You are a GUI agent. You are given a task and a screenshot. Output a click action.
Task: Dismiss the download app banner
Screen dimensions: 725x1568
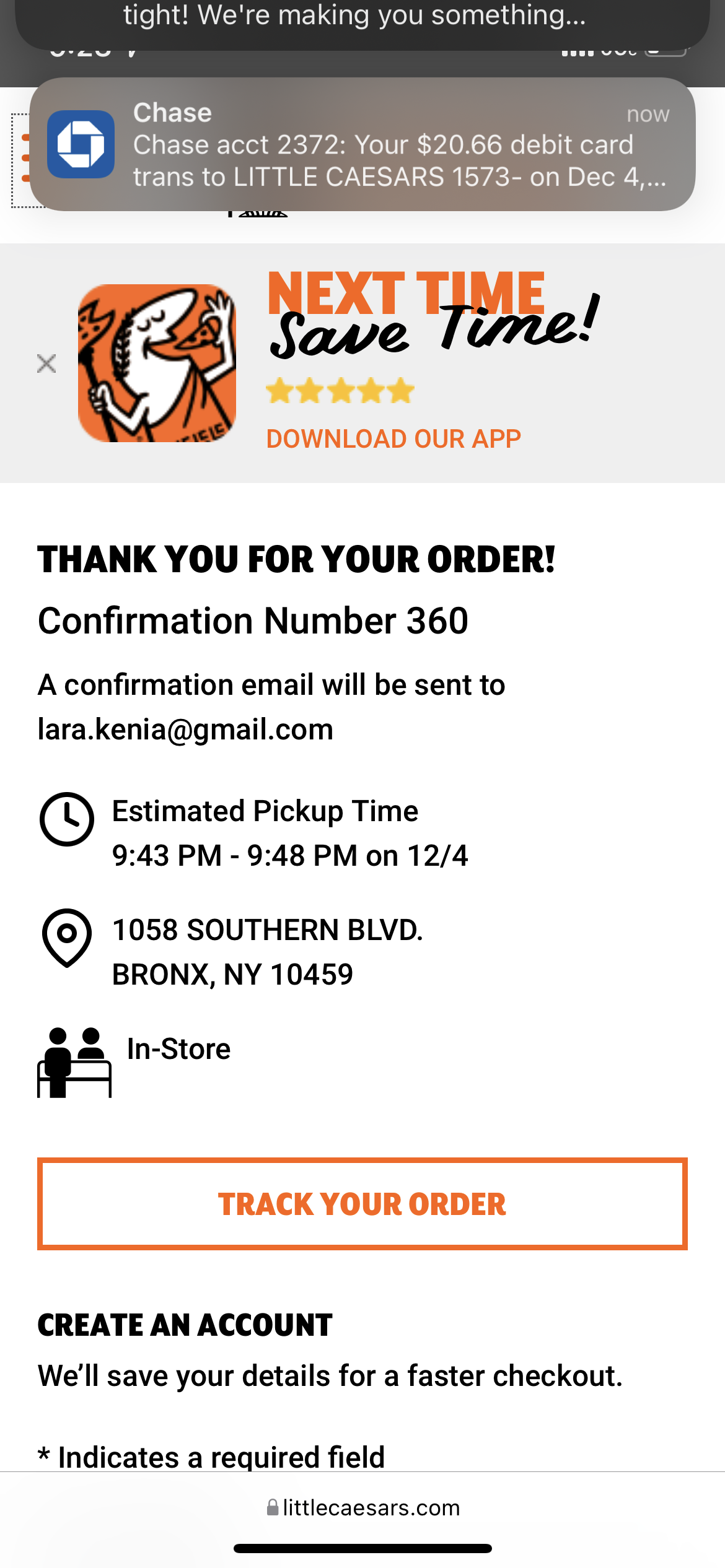(46, 364)
